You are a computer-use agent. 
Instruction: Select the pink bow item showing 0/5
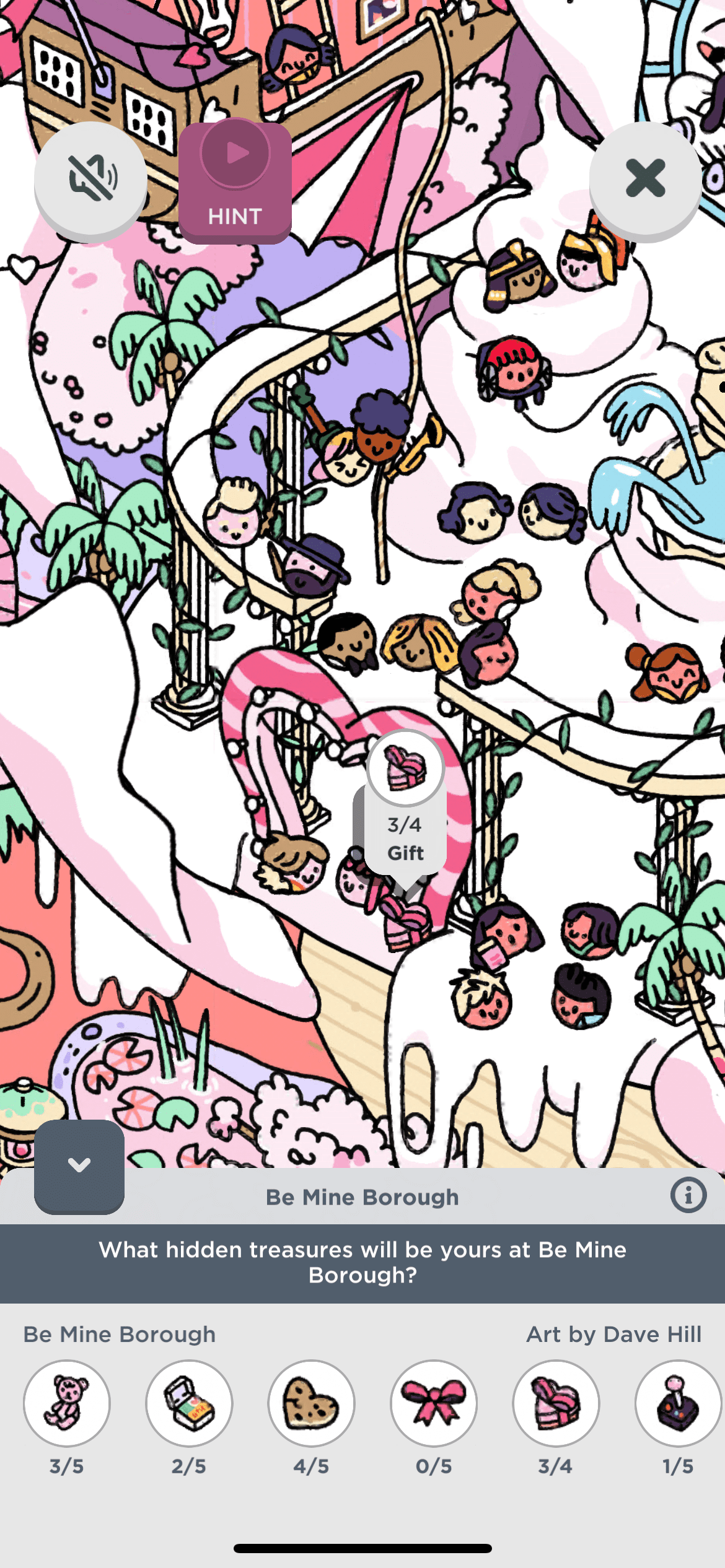click(434, 1403)
